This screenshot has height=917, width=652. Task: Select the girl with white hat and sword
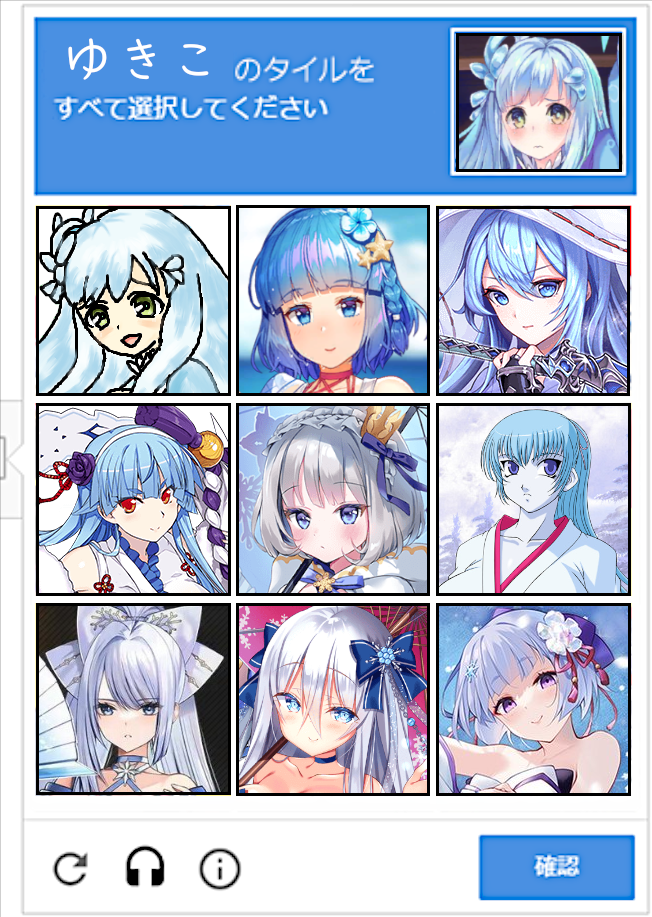(x=533, y=300)
